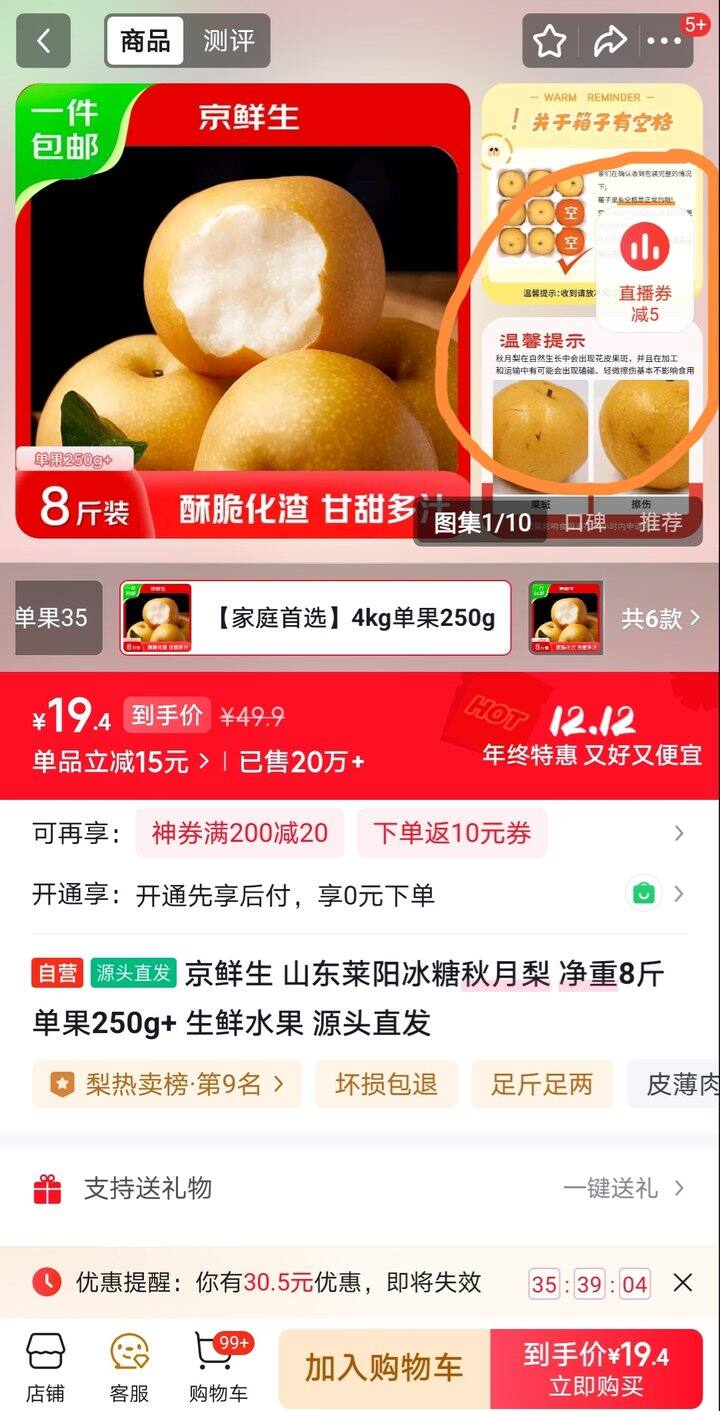Go back using the top arrow

[43, 41]
